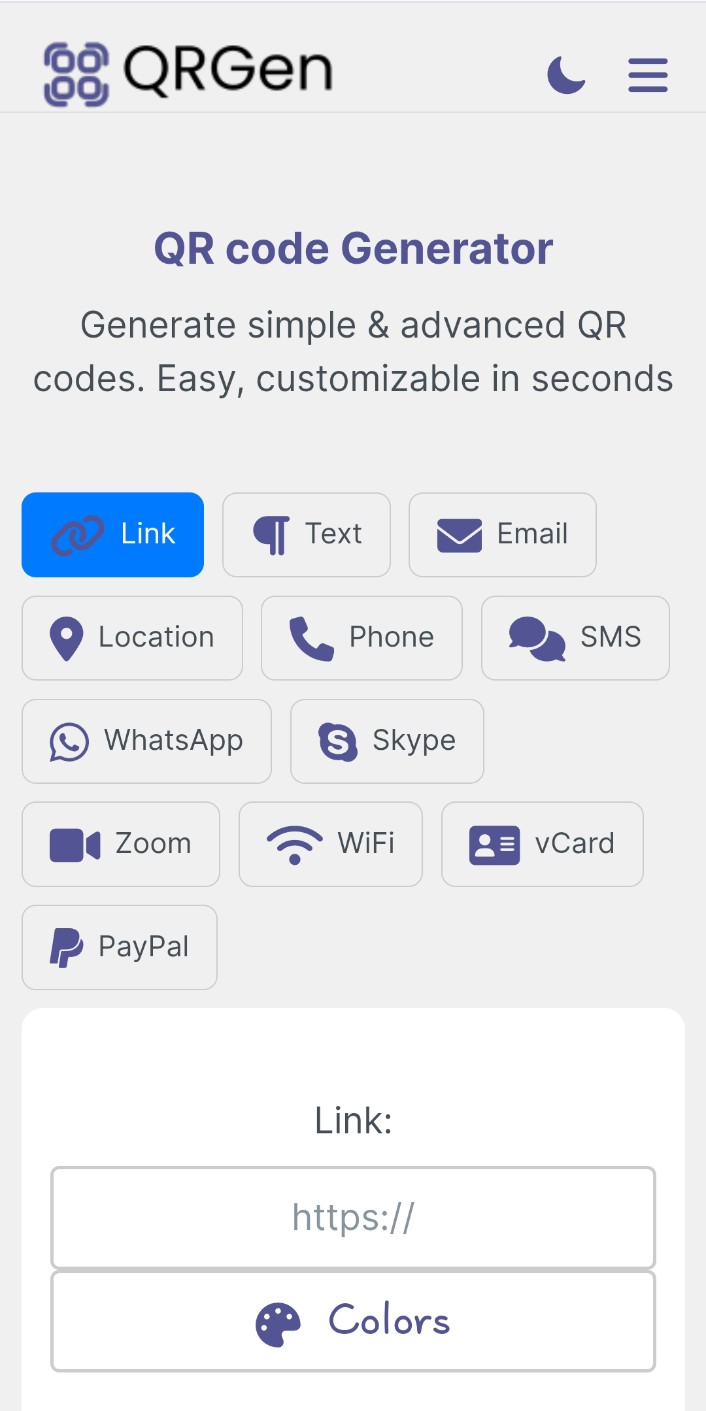The image size is (706, 1411).
Task: Choose the Text QR type
Action: 306,534
